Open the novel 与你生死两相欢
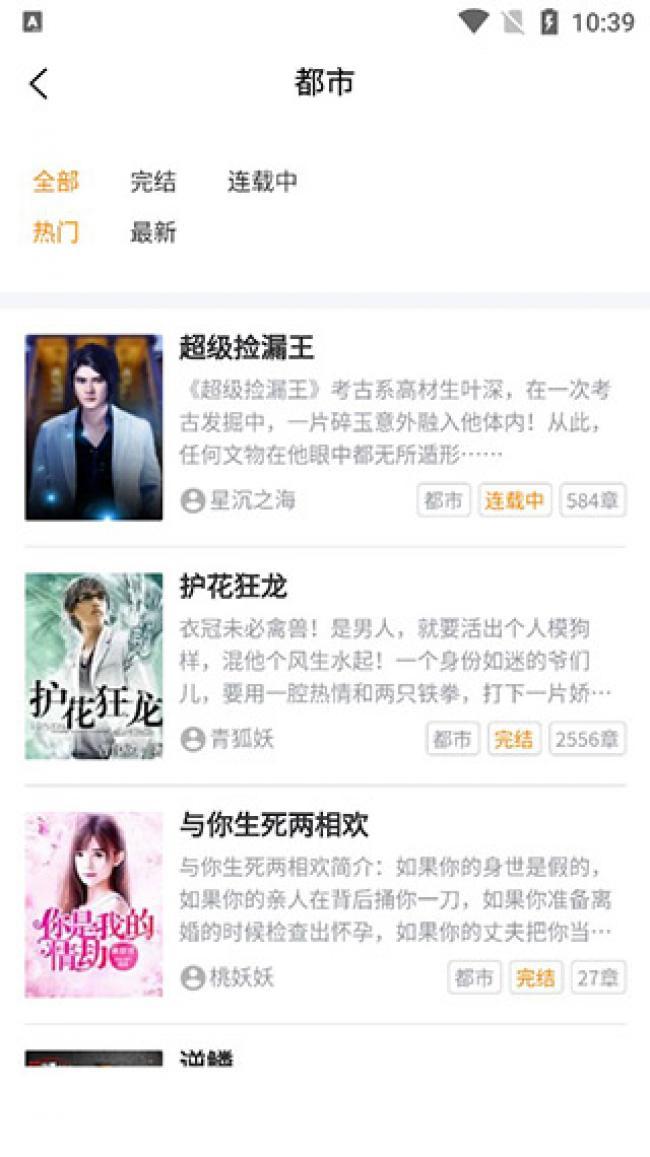650x1157 pixels. coord(325,905)
